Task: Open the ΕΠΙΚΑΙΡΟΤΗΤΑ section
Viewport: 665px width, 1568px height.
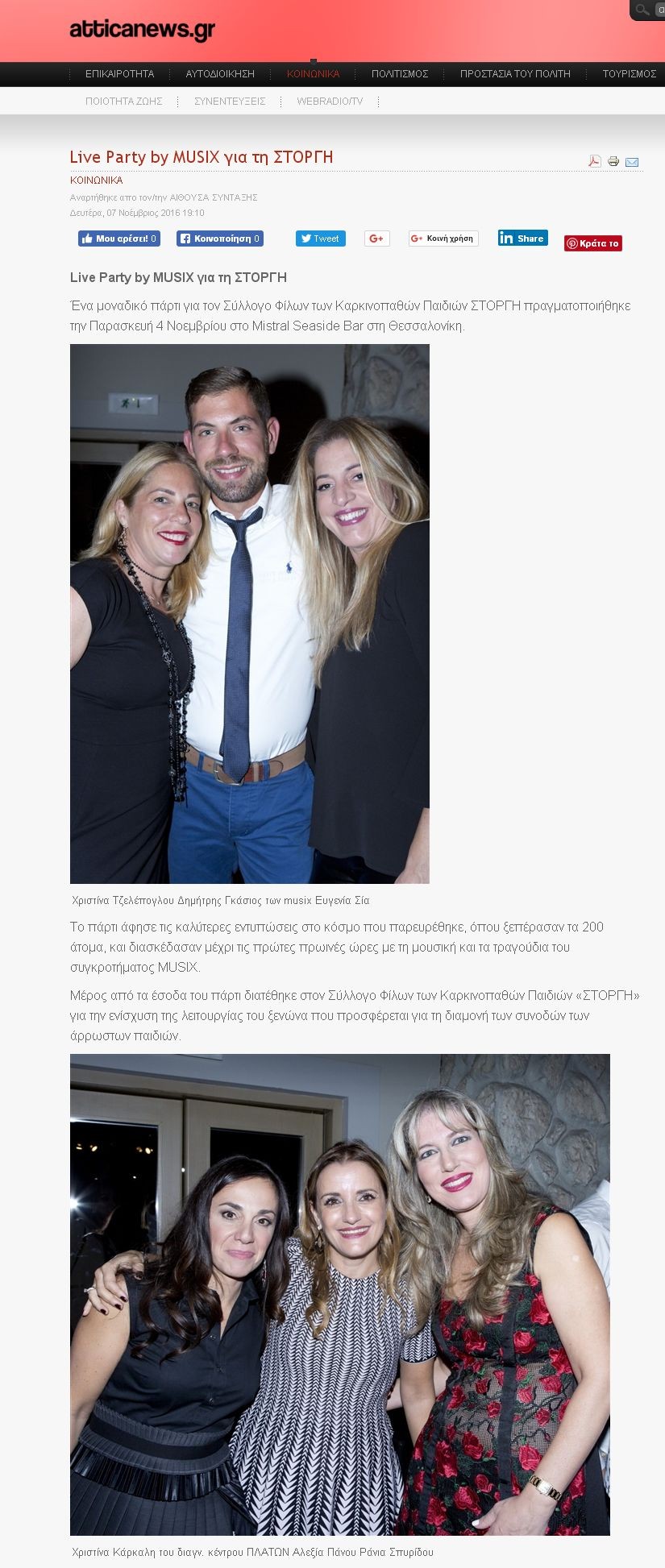Action: point(119,74)
